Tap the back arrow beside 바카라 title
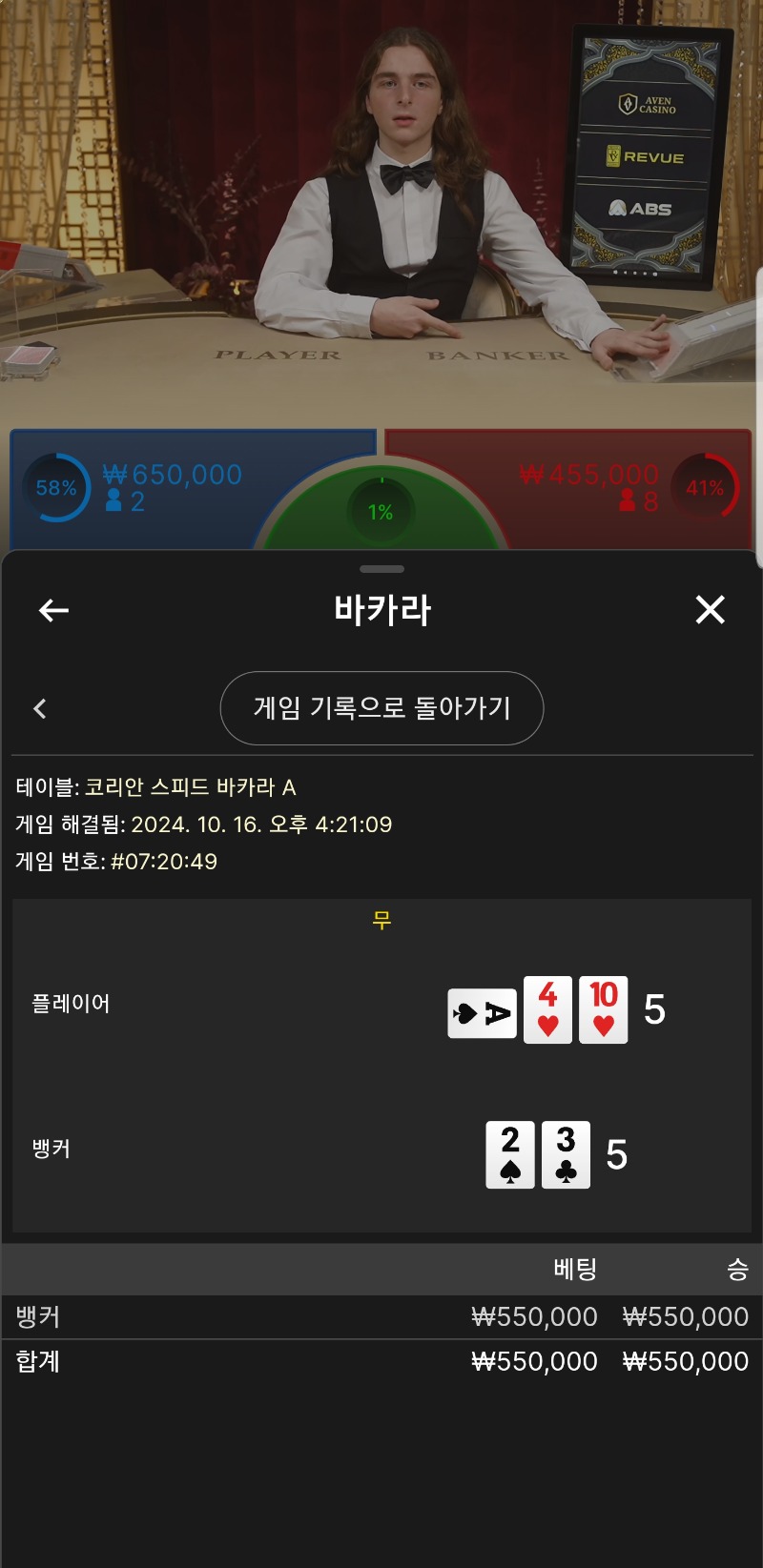This screenshot has width=763, height=1568. point(53,610)
